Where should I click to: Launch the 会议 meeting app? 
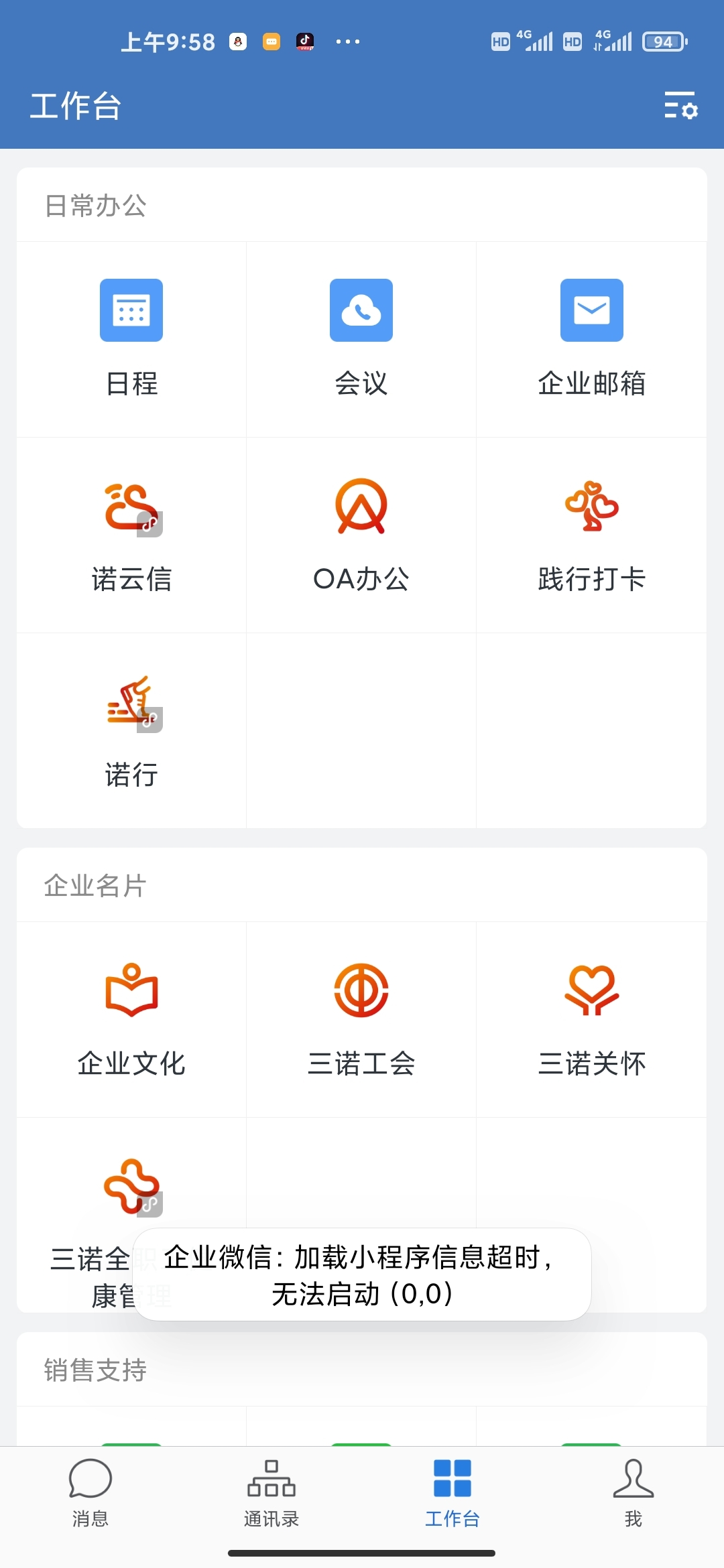pyautogui.click(x=361, y=339)
